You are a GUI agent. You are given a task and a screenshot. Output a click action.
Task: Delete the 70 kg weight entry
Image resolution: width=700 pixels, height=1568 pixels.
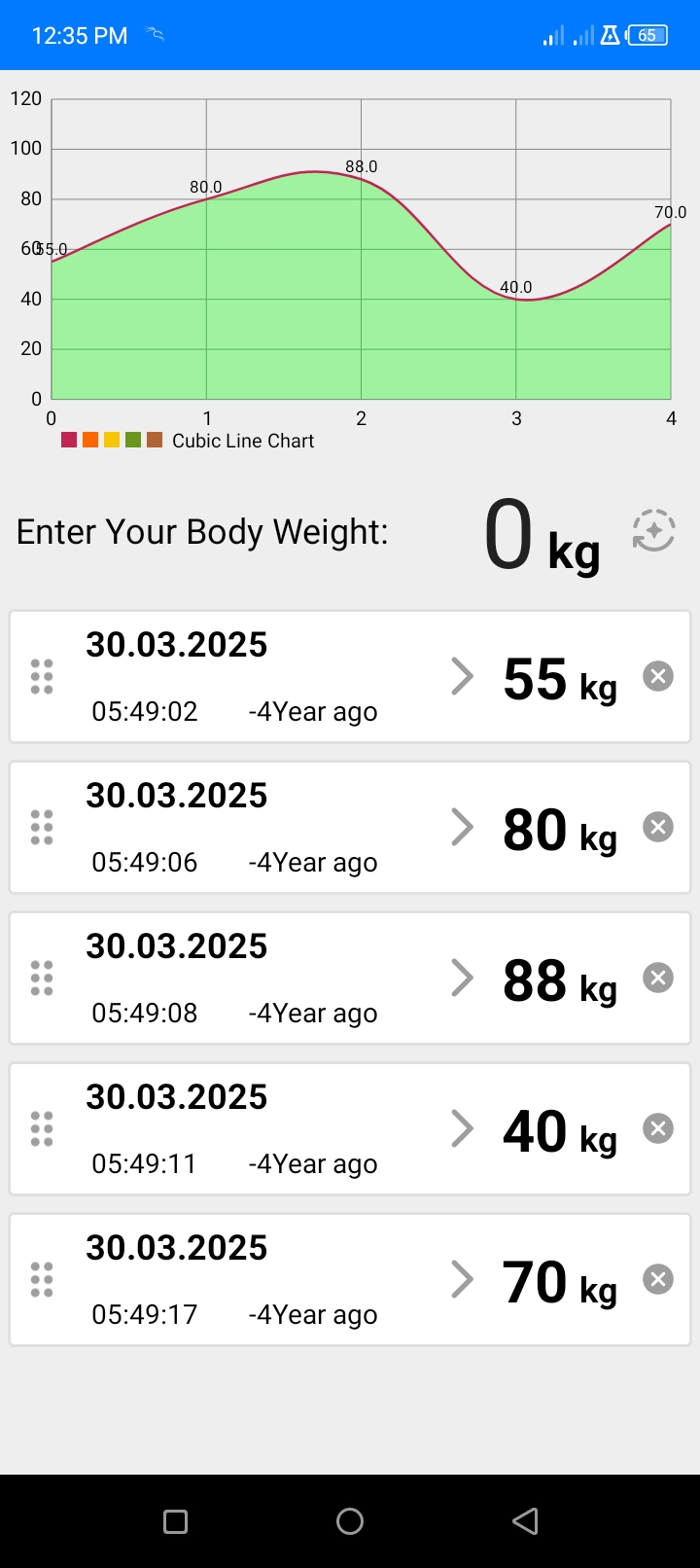click(x=658, y=1279)
